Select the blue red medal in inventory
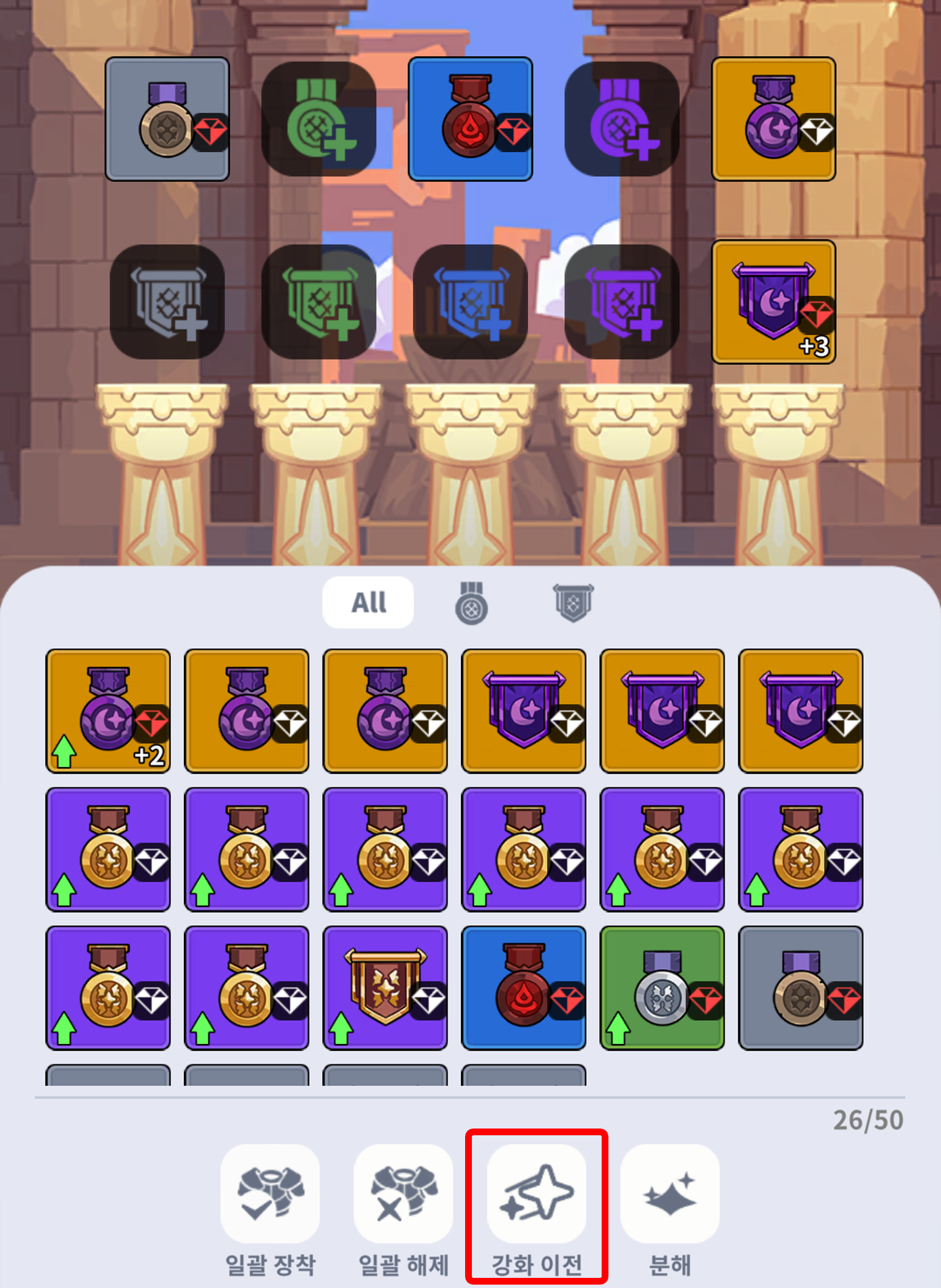Screen dimensions: 941x1288 click(x=523, y=987)
